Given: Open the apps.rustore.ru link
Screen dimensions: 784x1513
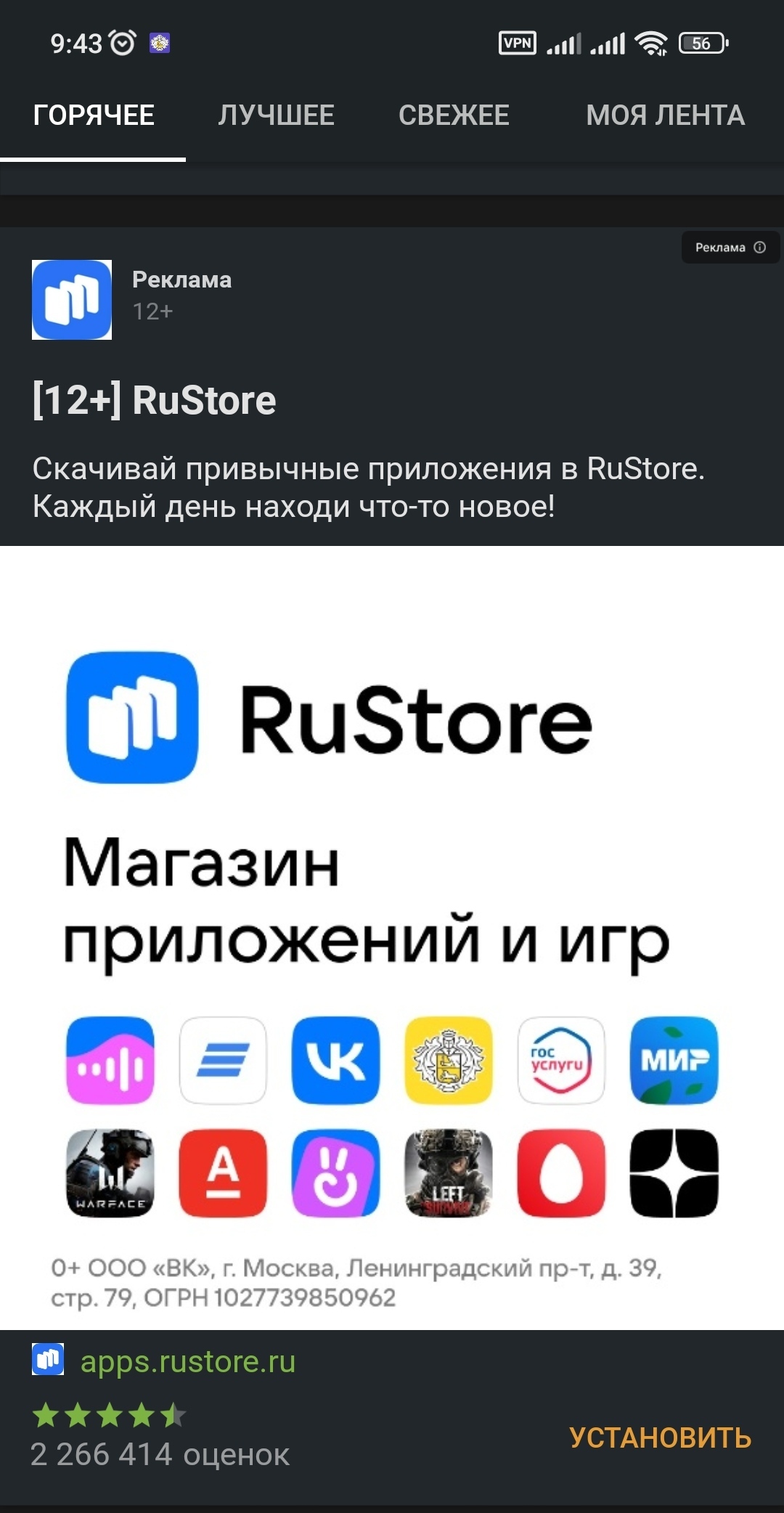Looking at the screenshot, I should point(187,1362).
